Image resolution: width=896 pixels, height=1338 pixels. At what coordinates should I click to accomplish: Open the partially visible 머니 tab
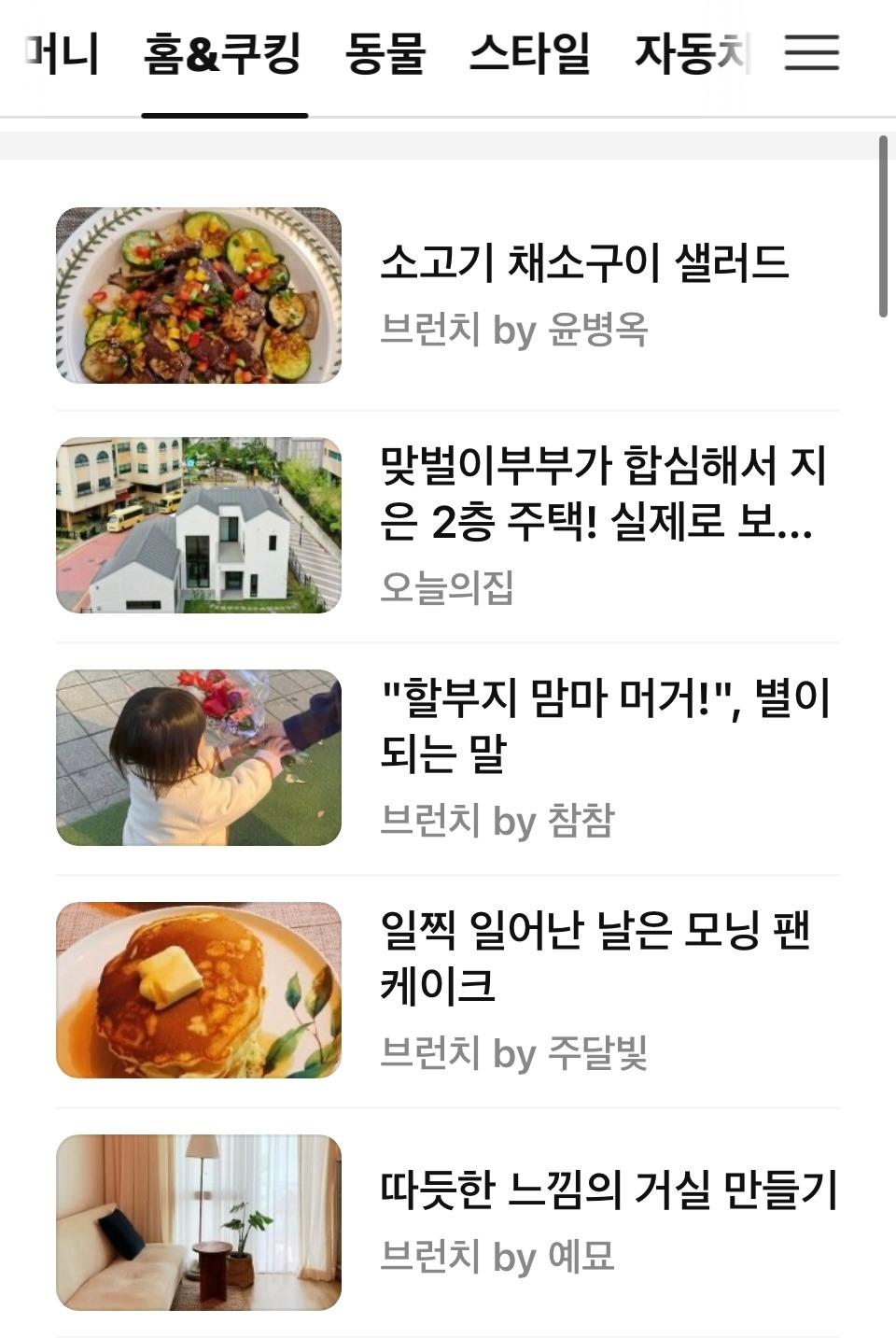click(62, 54)
